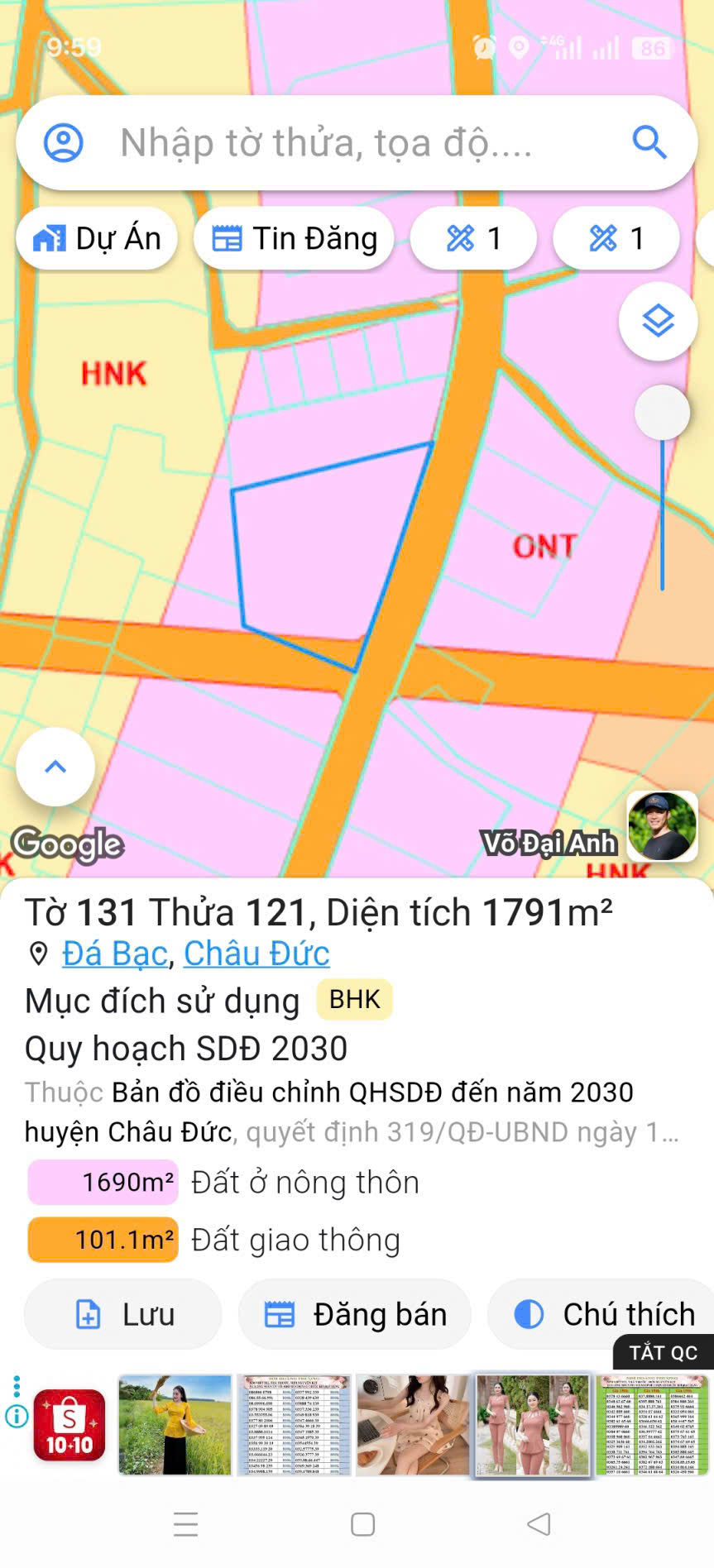
Task: Tap the magnifier search icon
Action: click(x=649, y=143)
